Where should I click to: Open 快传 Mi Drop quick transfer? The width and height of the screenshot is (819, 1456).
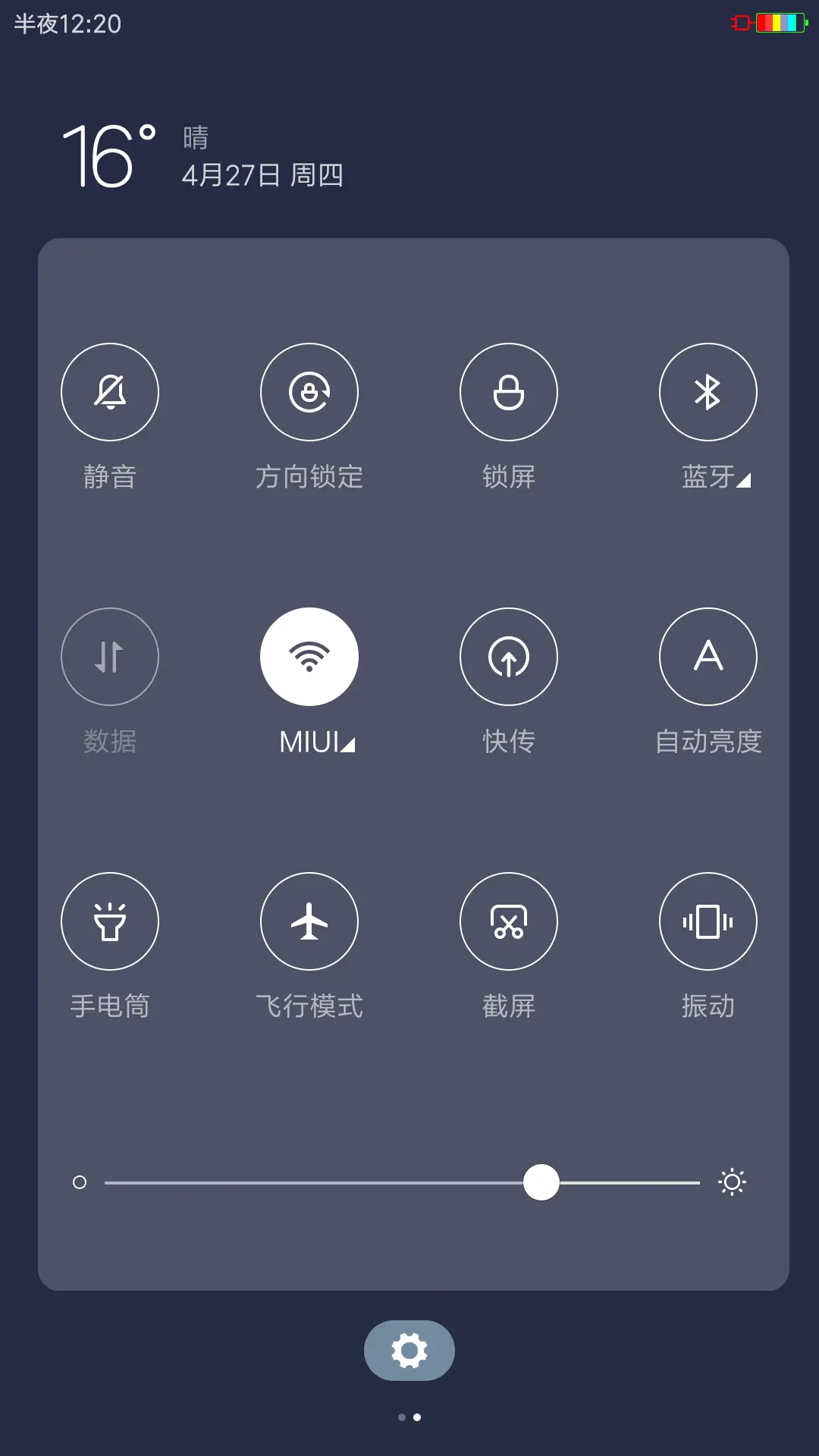[x=509, y=656]
